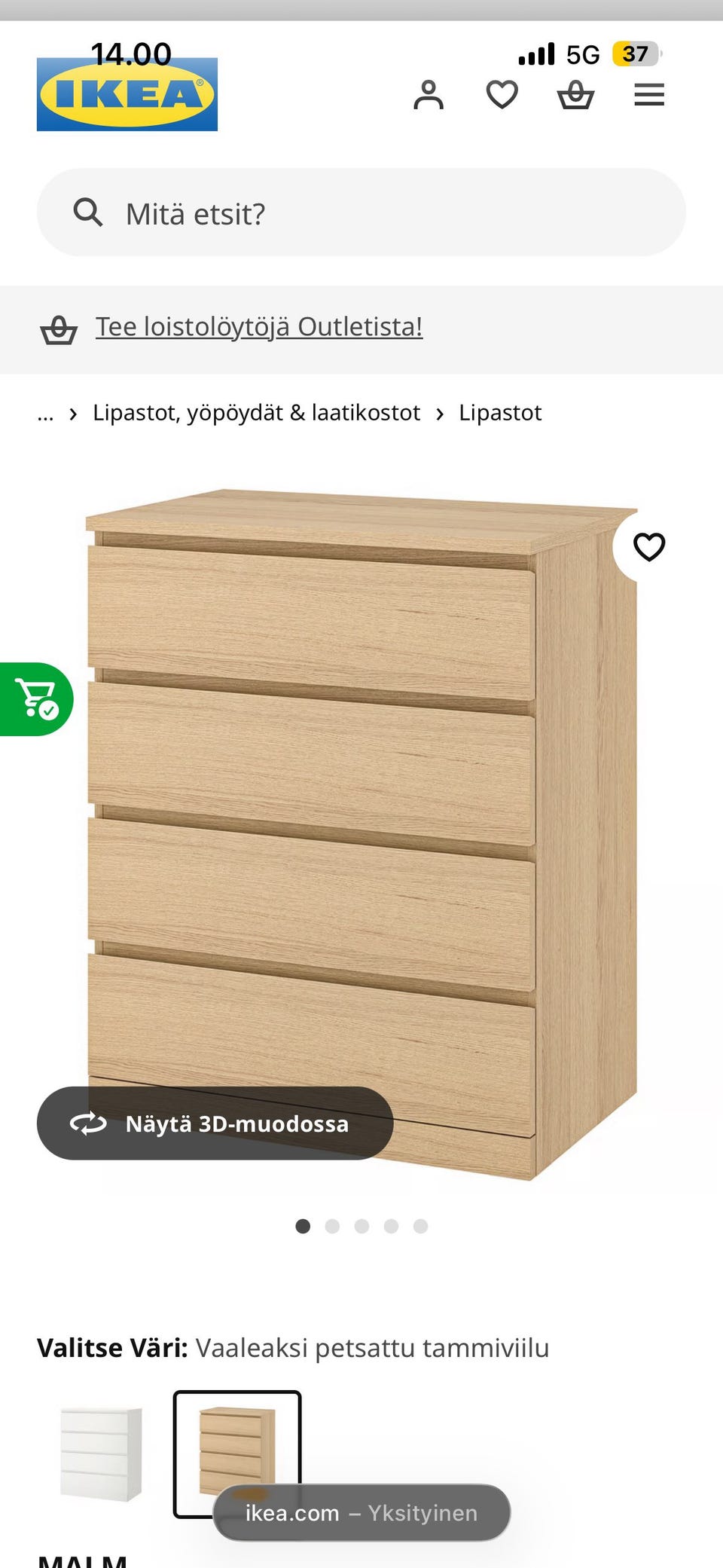The height and width of the screenshot is (1568, 723).
Task: Jump to the second image dot
Action: pos(332,1227)
